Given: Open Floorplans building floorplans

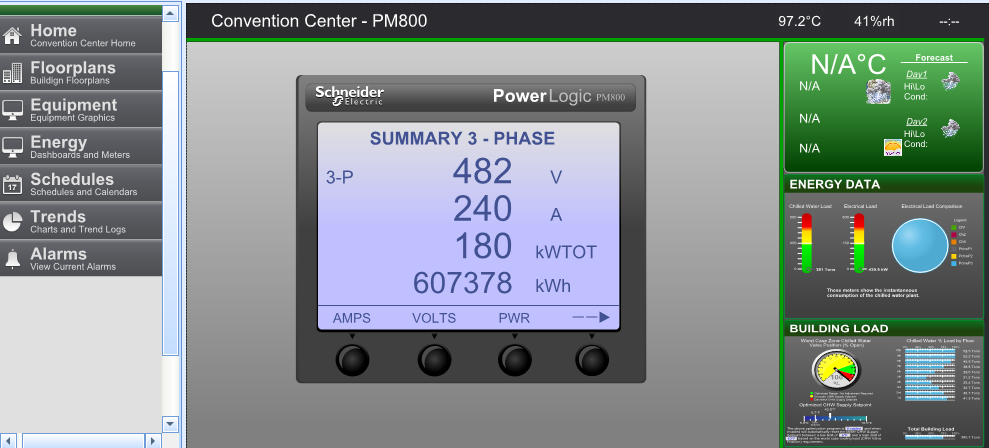Looking at the screenshot, I should pyautogui.click(x=80, y=73).
